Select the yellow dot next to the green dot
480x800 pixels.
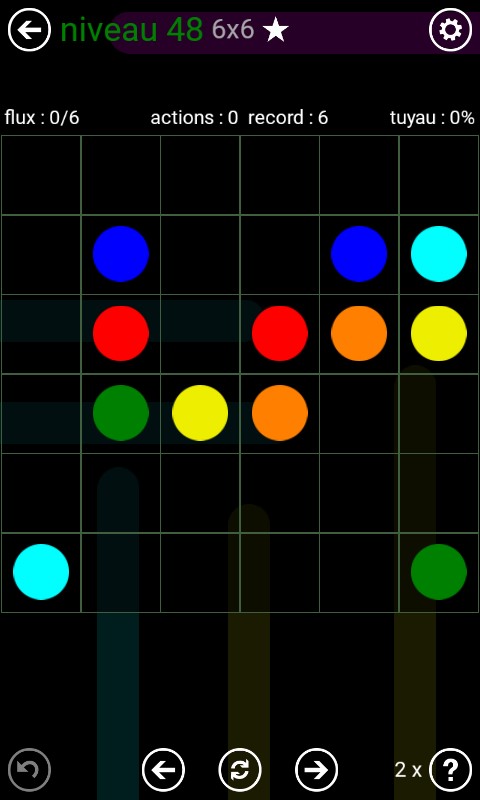(x=200, y=413)
